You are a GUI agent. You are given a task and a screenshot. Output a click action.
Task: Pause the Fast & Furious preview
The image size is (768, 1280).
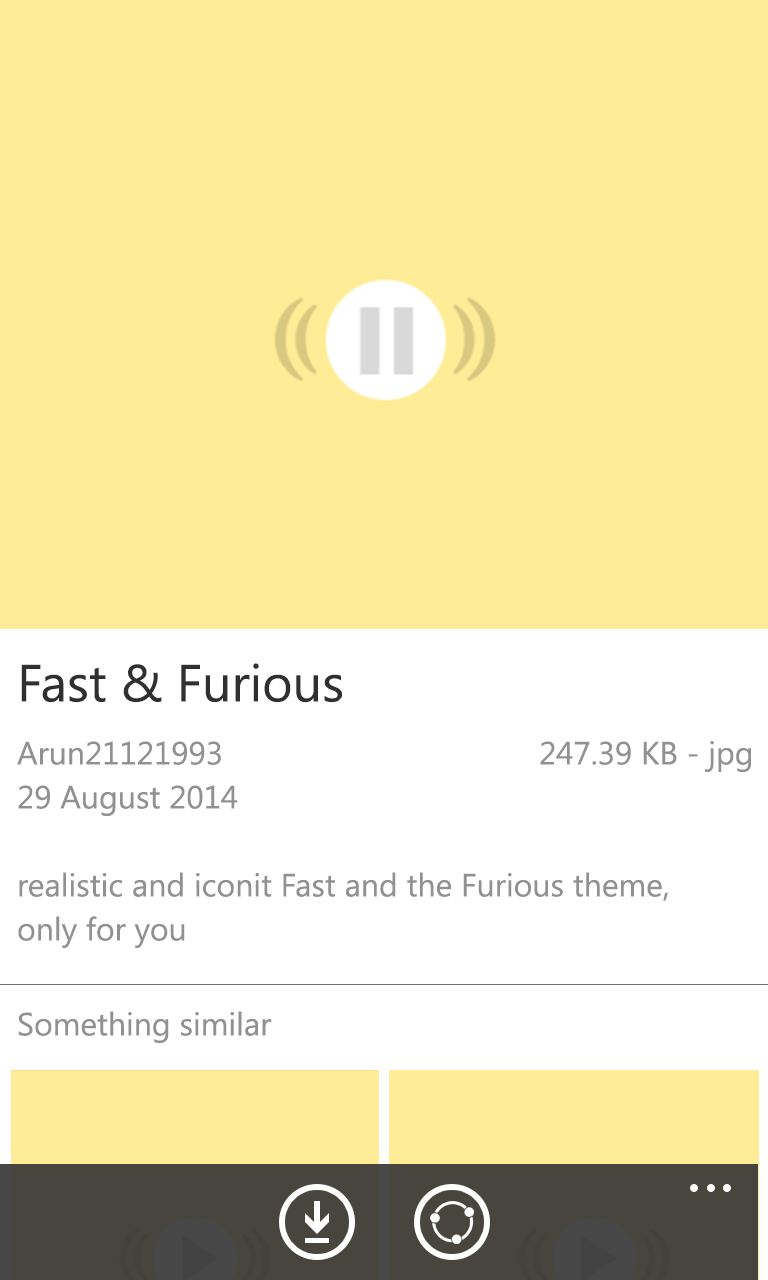click(385, 340)
